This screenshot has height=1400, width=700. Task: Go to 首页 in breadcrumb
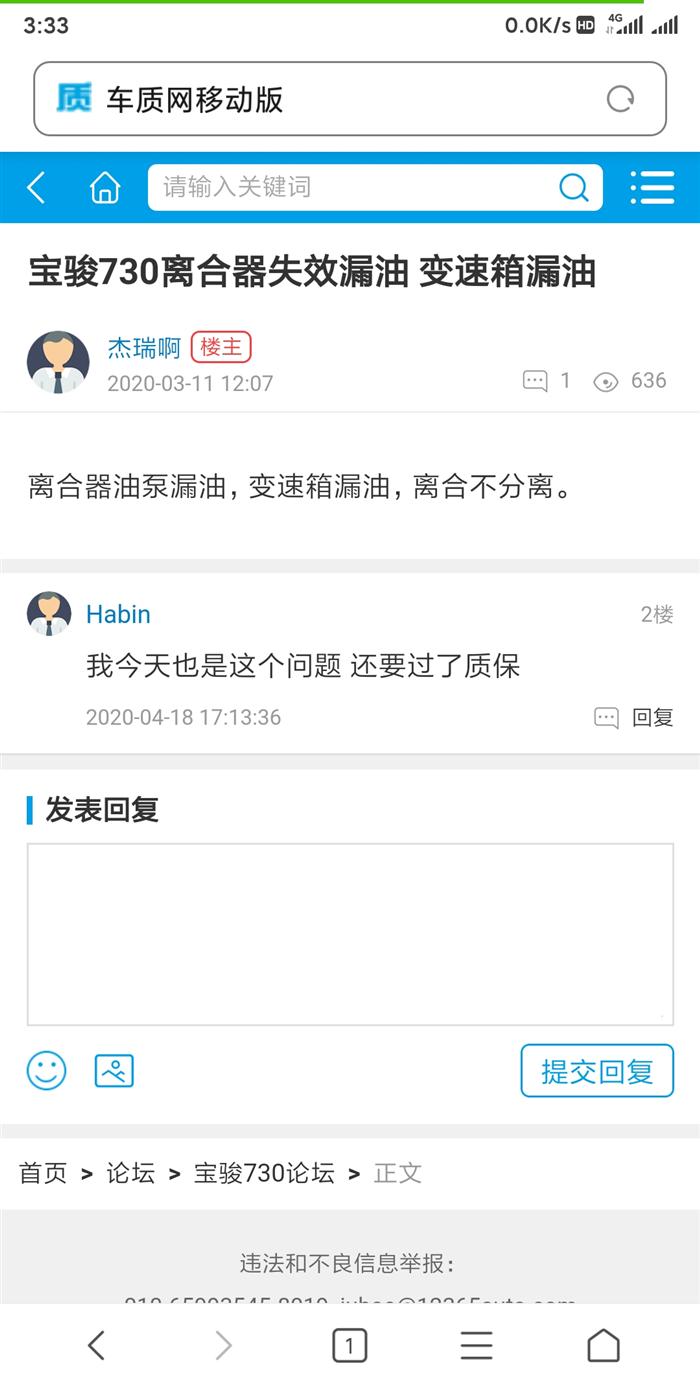click(43, 1173)
